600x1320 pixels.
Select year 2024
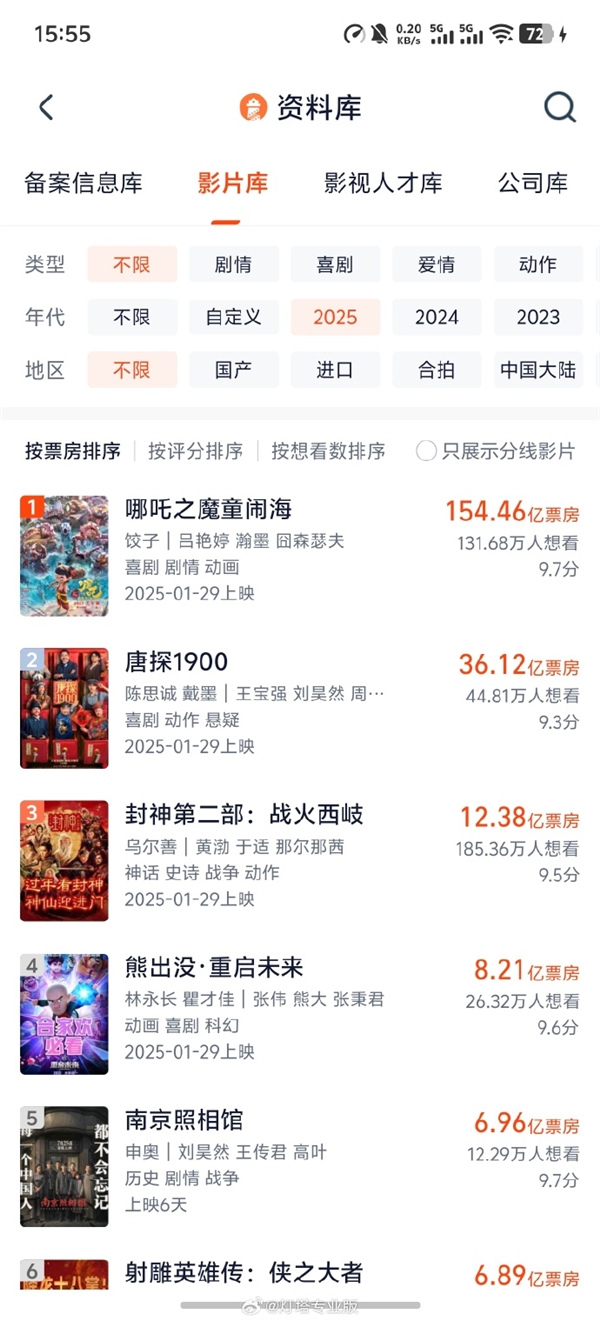point(436,317)
